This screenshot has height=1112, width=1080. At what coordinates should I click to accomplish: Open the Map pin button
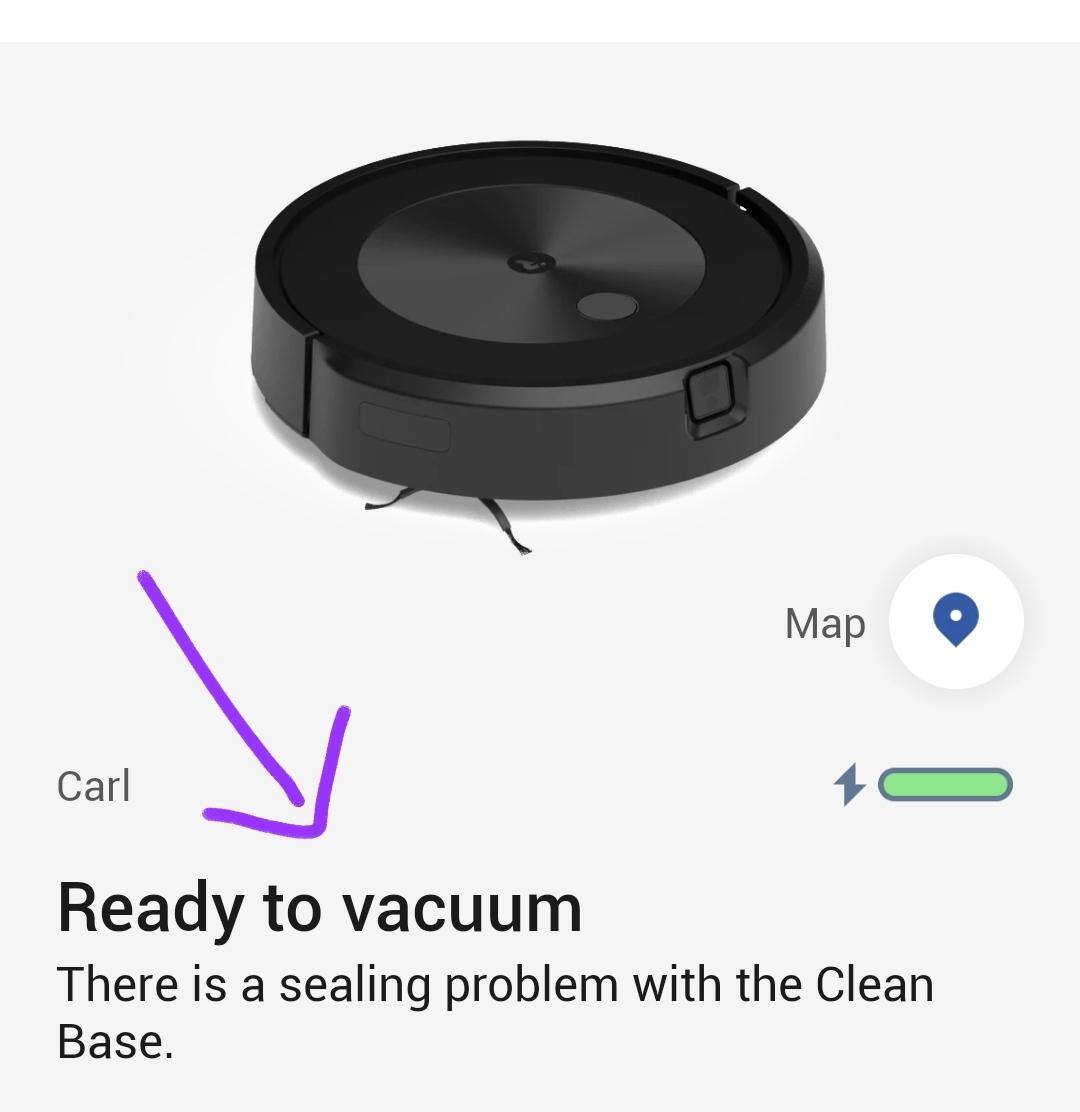click(x=955, y=621)
